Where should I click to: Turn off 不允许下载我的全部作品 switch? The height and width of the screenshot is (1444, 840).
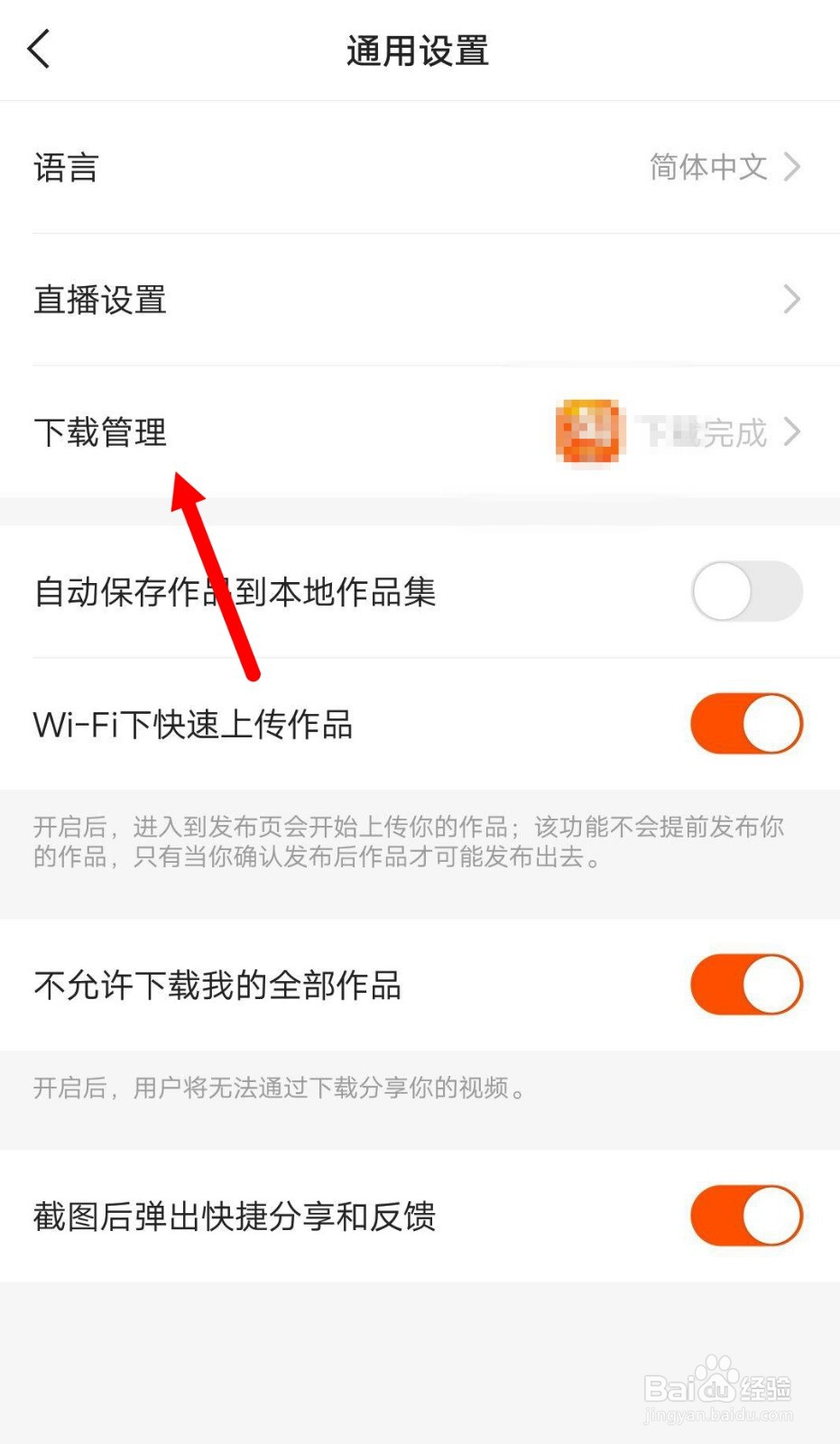click(745, 985)
